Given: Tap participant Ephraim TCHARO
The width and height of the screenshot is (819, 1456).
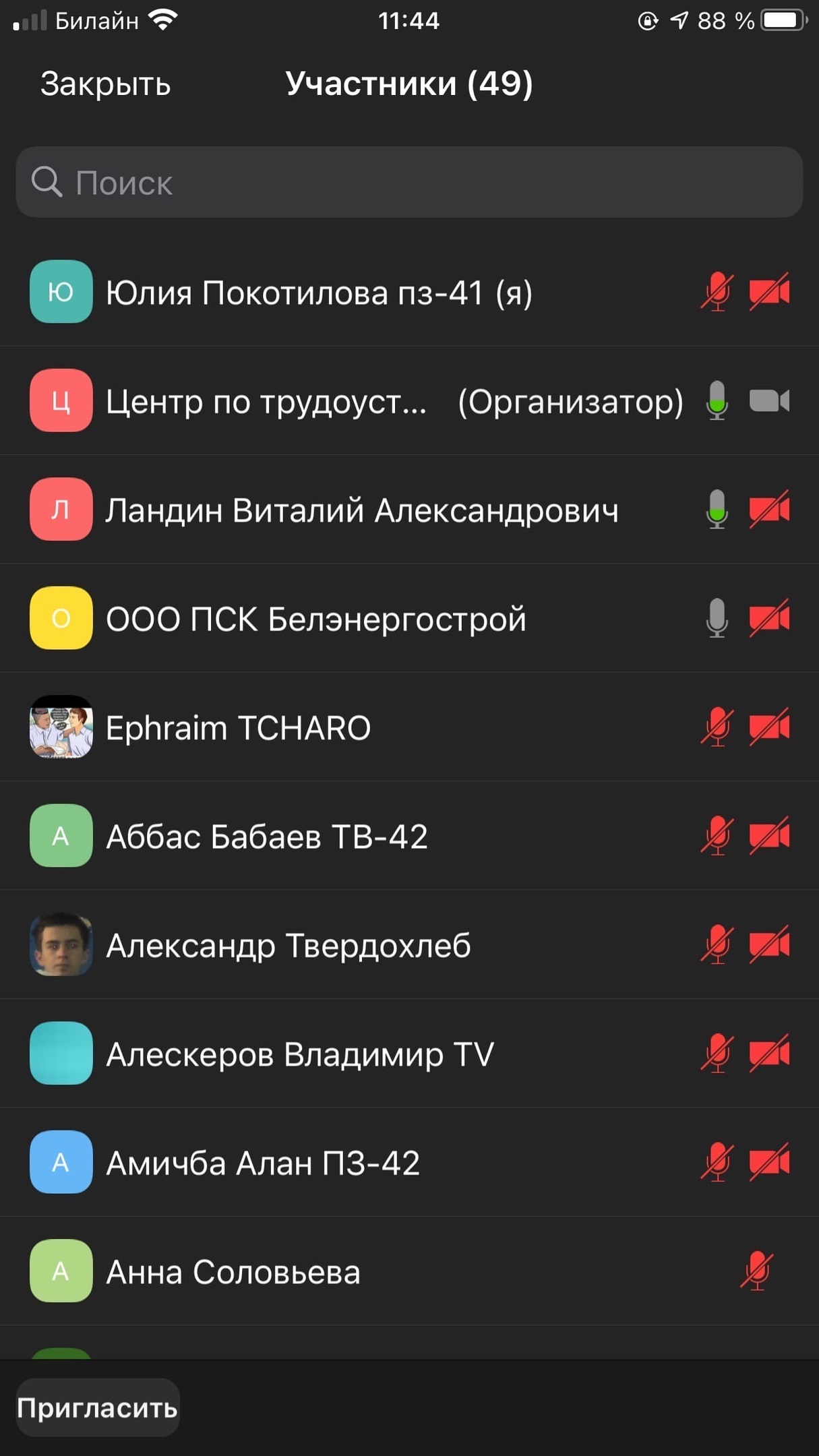Looking at the screenshot, I should 409,727.
